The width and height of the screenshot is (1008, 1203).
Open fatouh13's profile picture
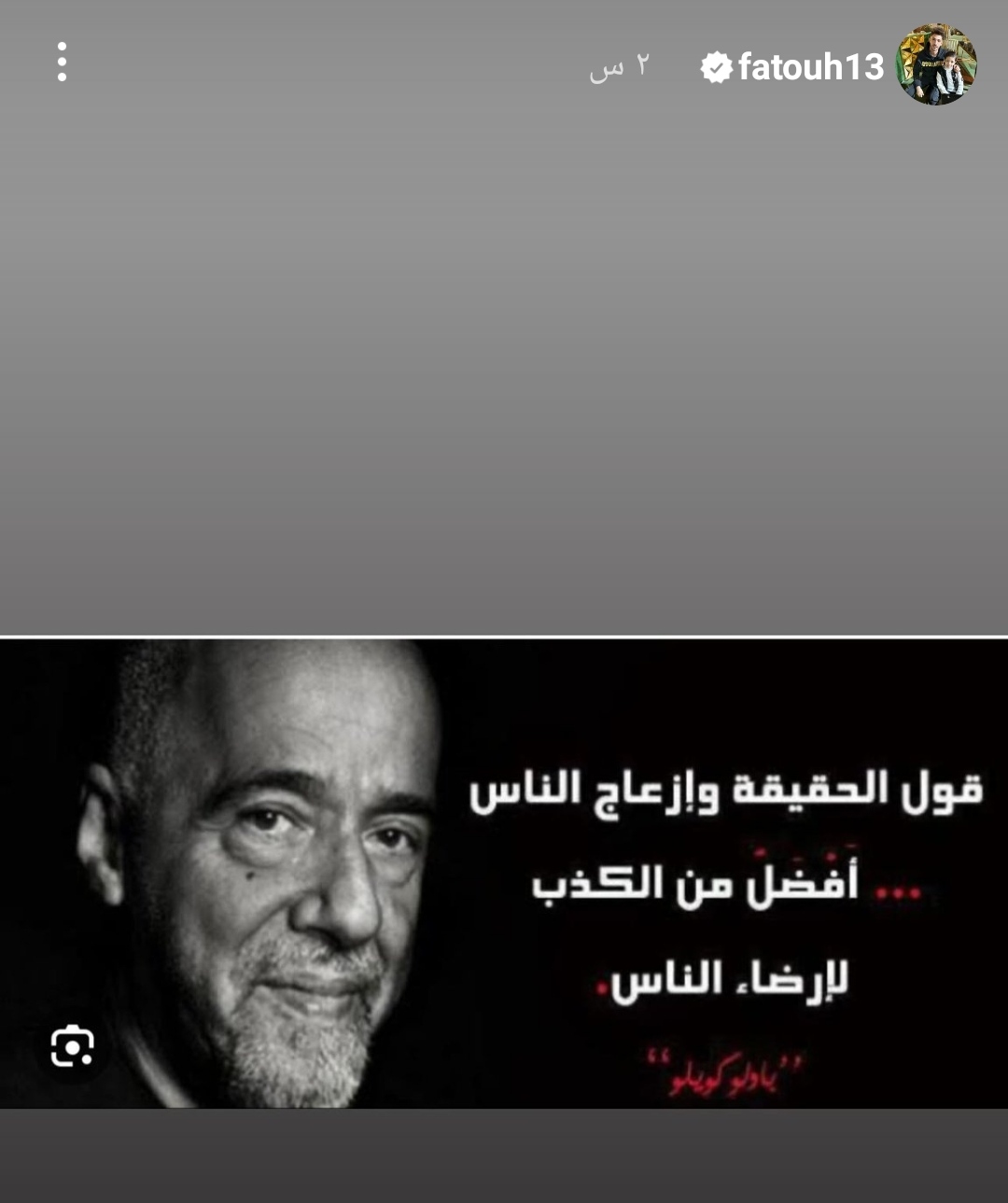[936, 64]
